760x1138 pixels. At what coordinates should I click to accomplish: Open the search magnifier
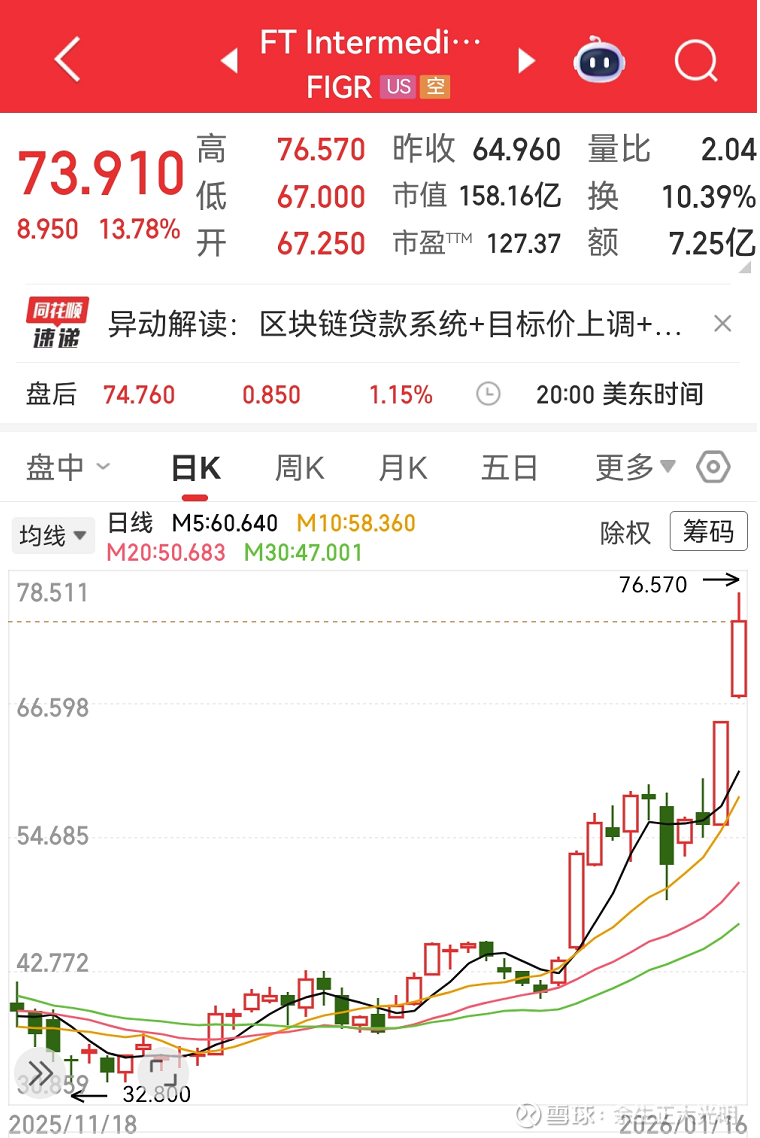tap(695, 60)
